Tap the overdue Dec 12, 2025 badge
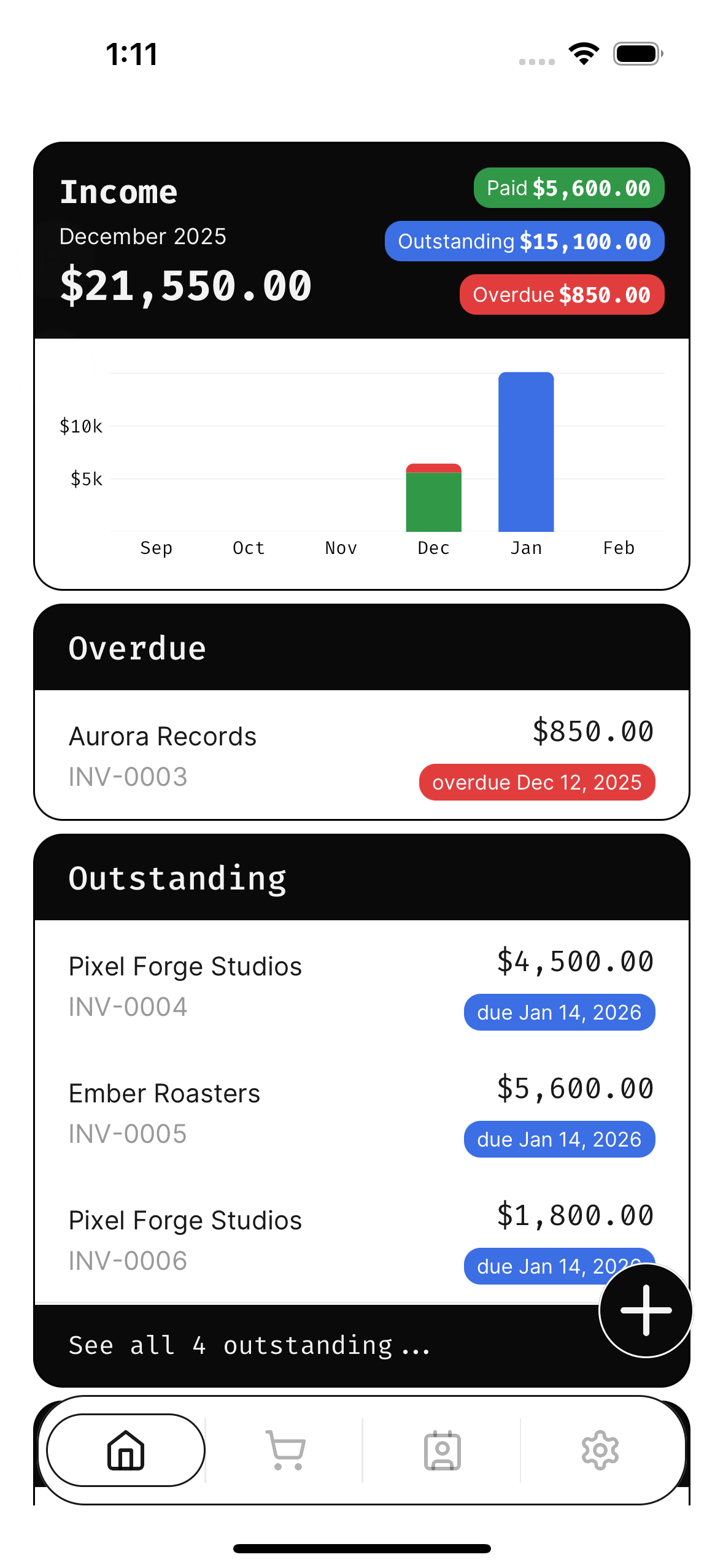This screenshot has width=723, height=1568. (536, 782)
